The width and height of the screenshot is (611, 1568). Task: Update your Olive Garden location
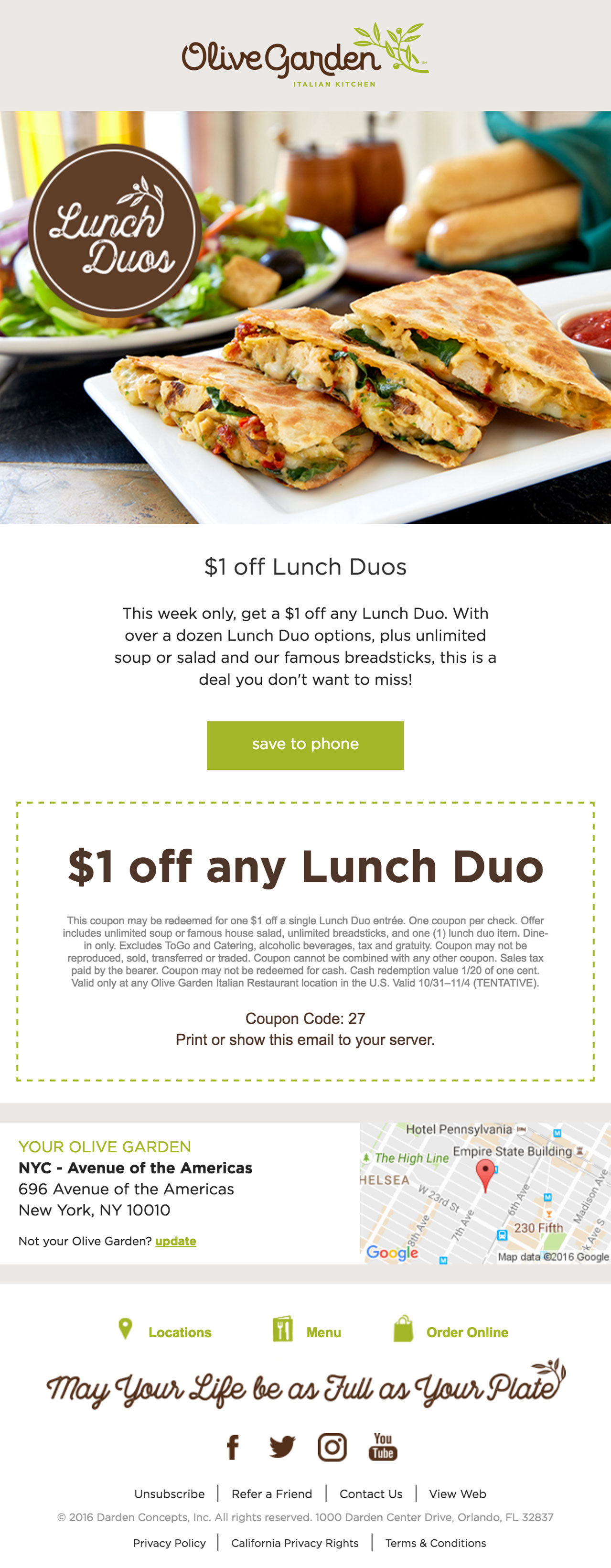coord(175,1241)
